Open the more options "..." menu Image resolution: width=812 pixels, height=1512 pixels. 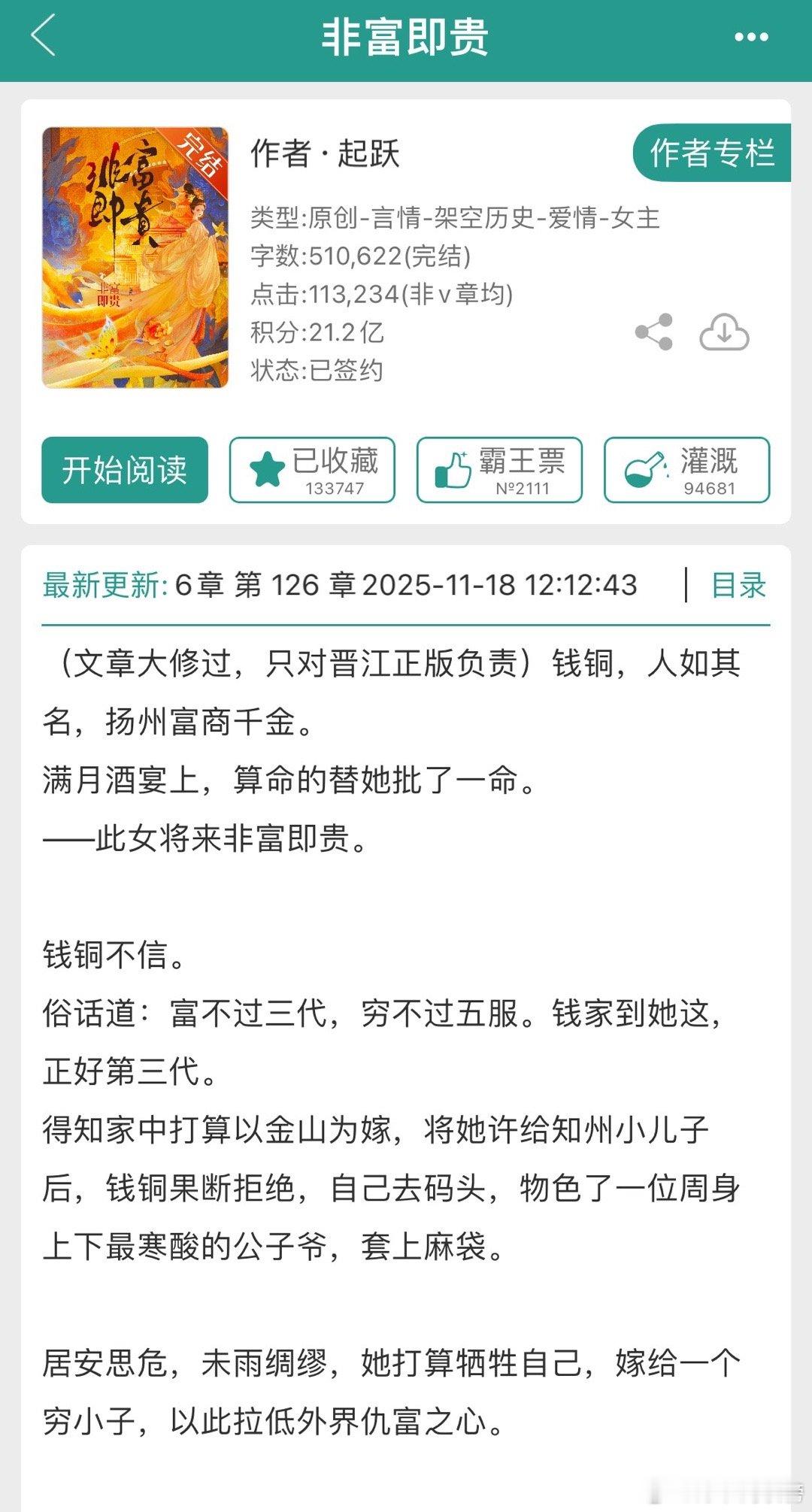click(750, 35)
